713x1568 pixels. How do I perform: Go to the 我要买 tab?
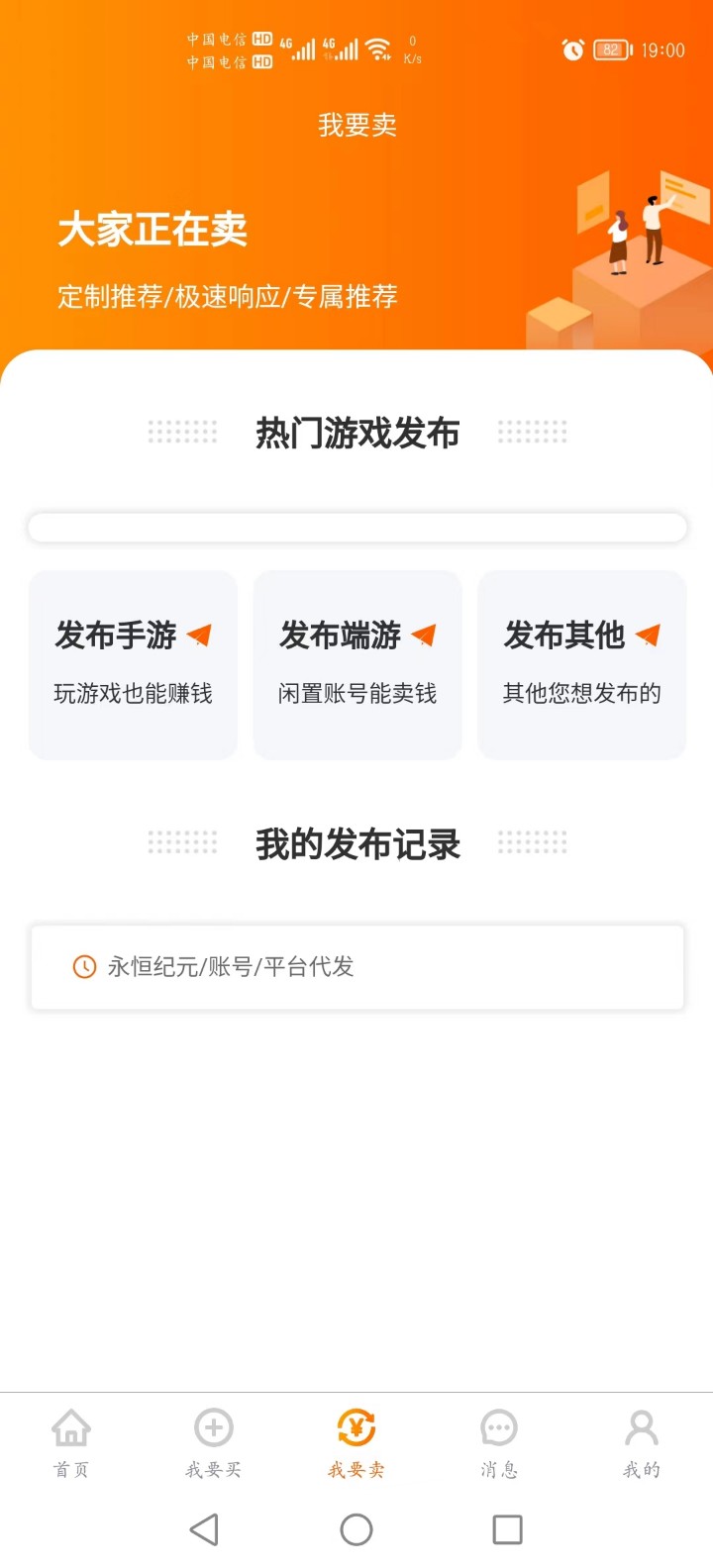[x=214, y=1444]
